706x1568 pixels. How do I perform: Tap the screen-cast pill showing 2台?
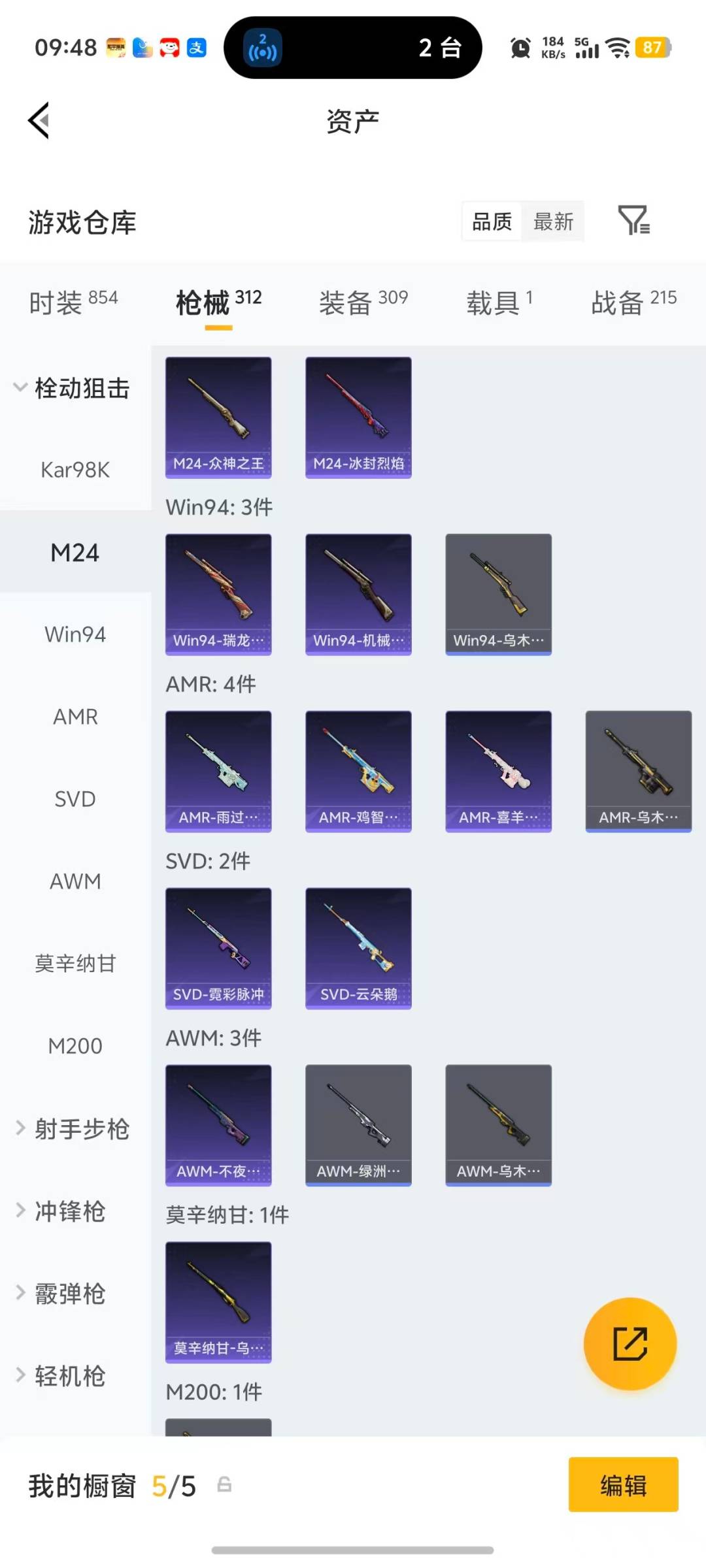pyautogui.click(x=352, y=48)
